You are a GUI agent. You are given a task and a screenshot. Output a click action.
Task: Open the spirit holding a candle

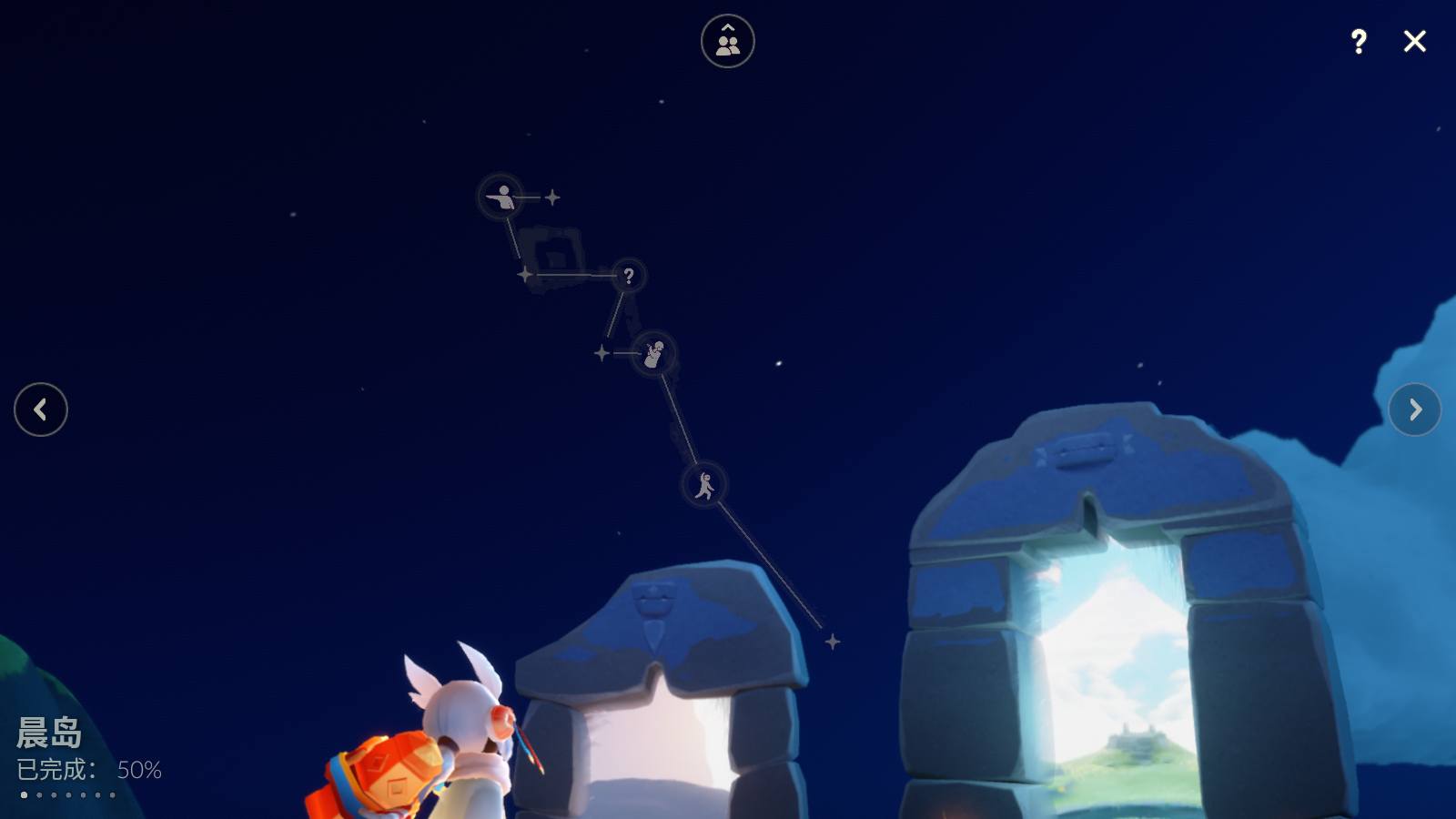pyautogui.click(x=654, y=353)
